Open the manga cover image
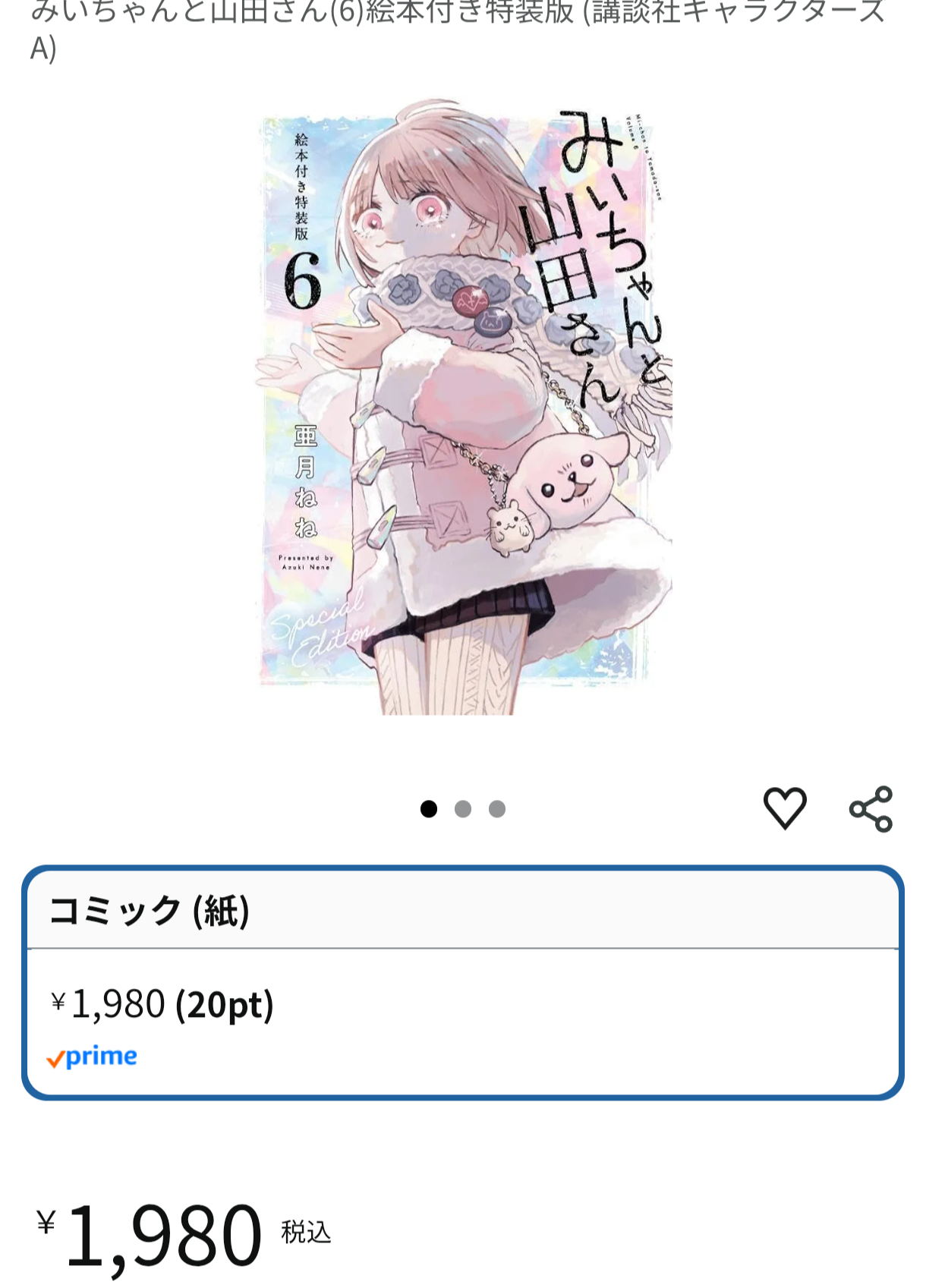Screen dimensions: 926x1288 (x=463, y=406)
